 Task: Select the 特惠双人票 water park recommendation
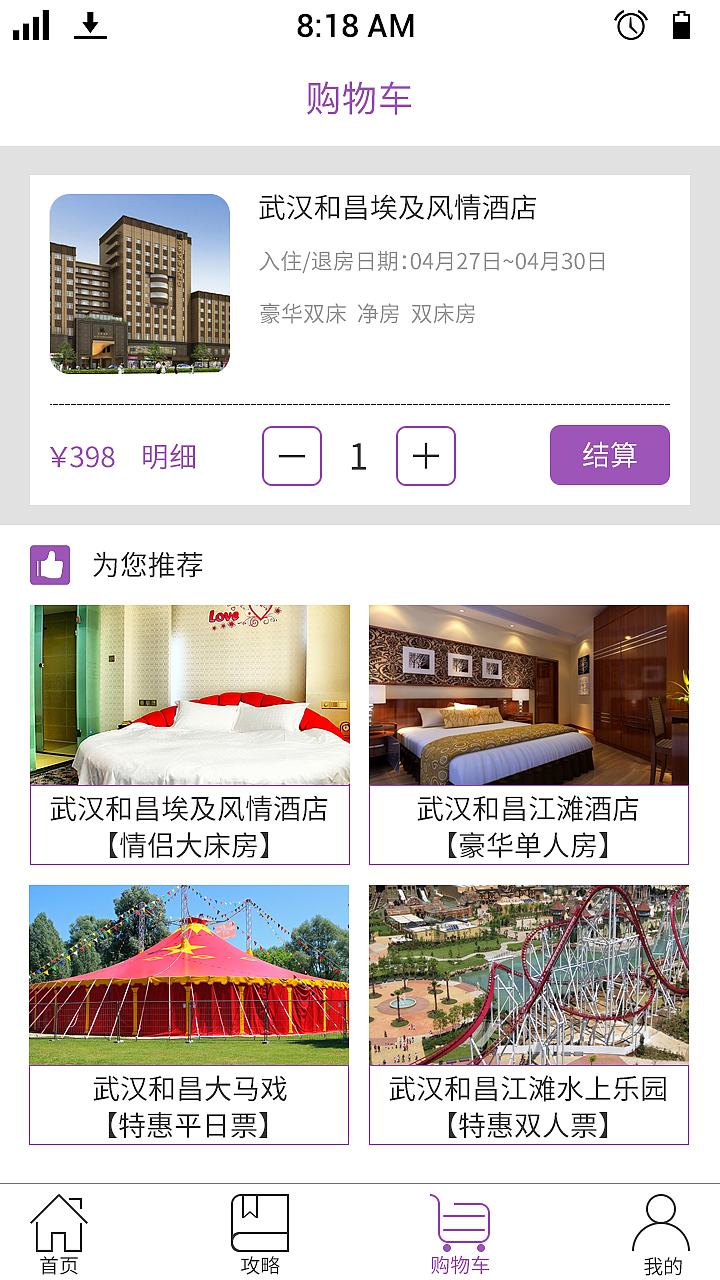click(529, 975)
